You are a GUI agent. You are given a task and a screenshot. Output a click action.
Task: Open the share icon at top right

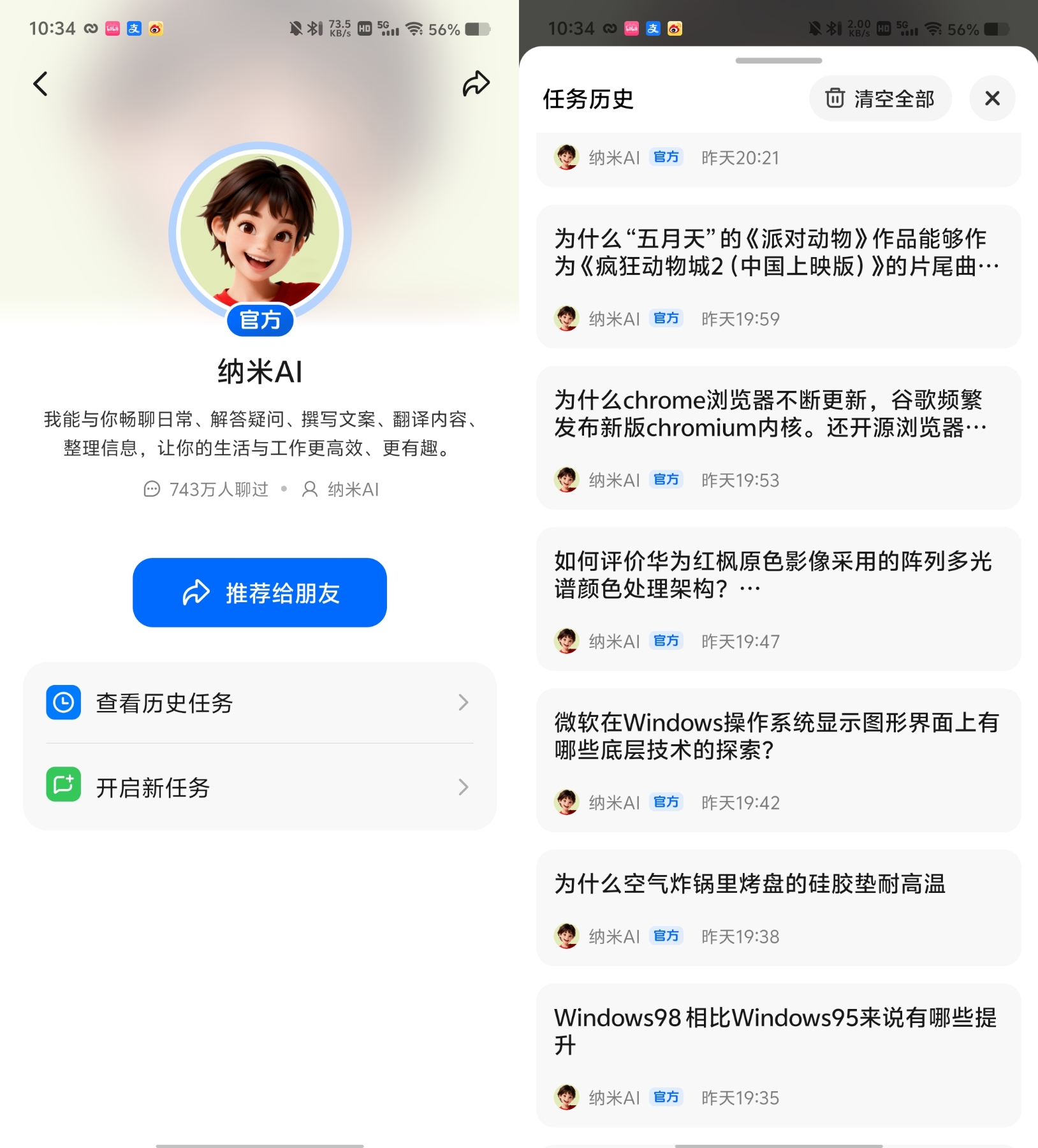475,83
